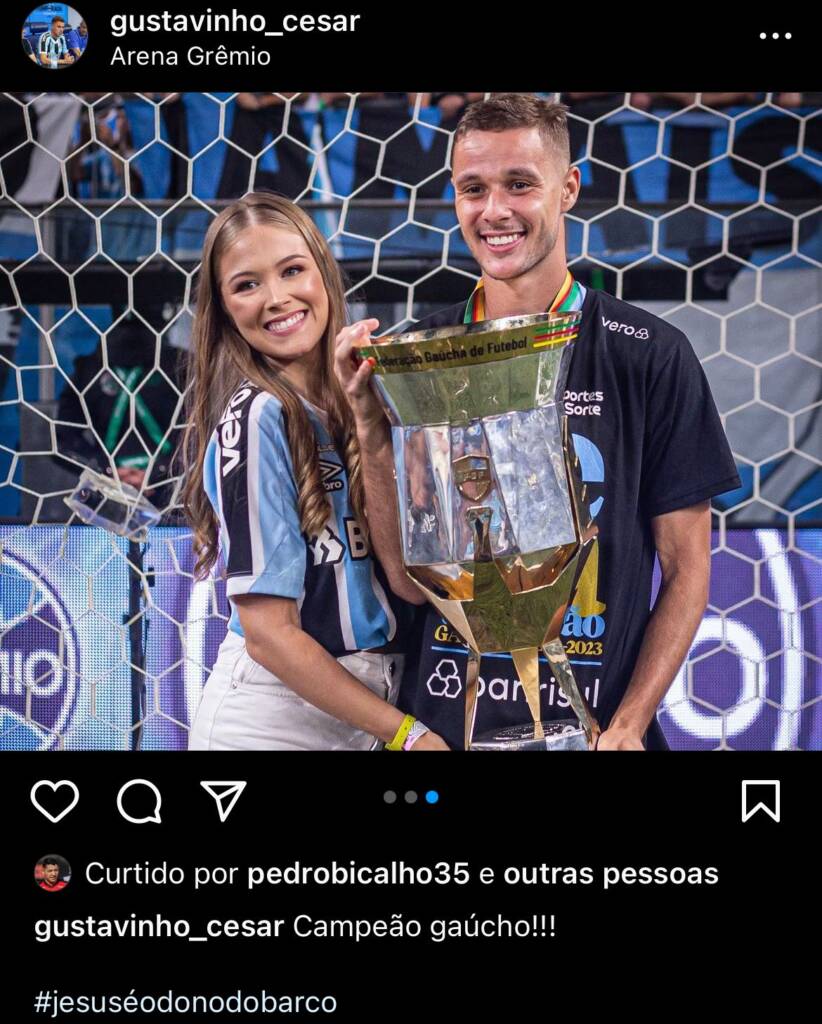Tap the gustavinho_cesar name in the caption

click(x=159, y=927)
